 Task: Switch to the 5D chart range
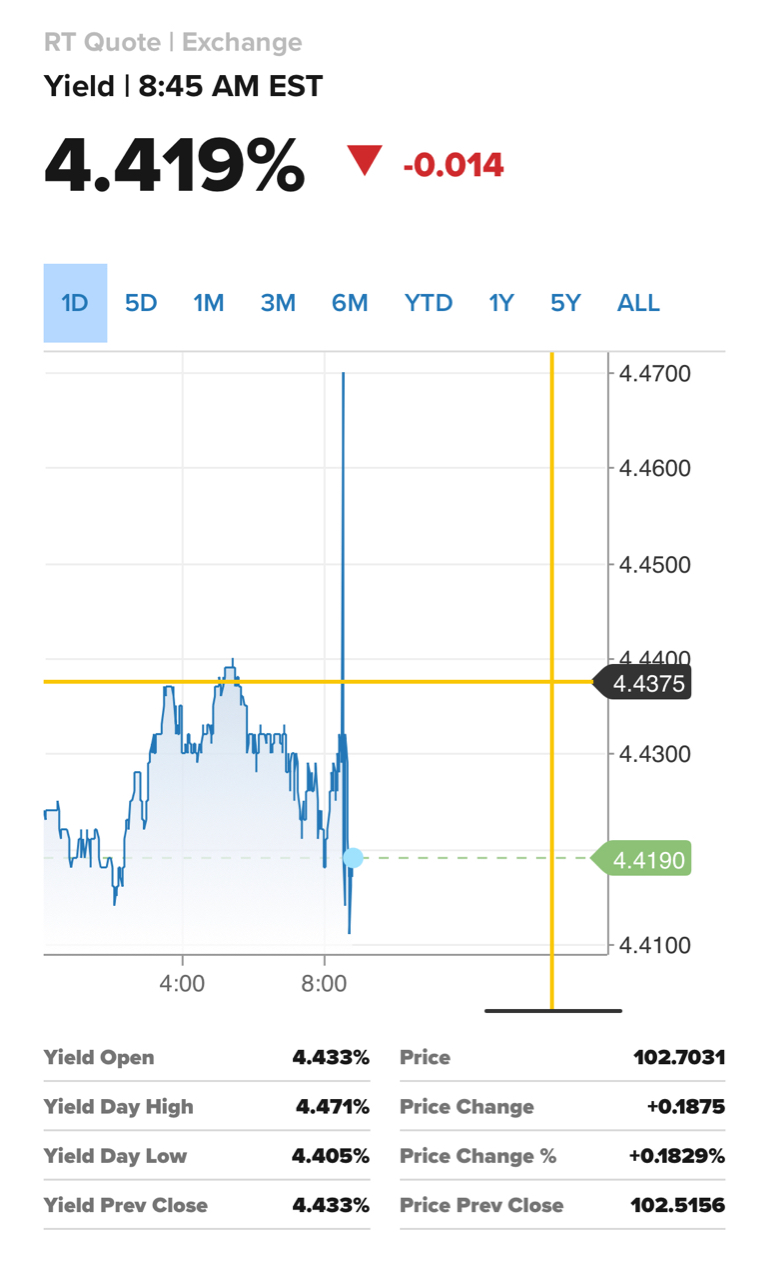(141, 303)
